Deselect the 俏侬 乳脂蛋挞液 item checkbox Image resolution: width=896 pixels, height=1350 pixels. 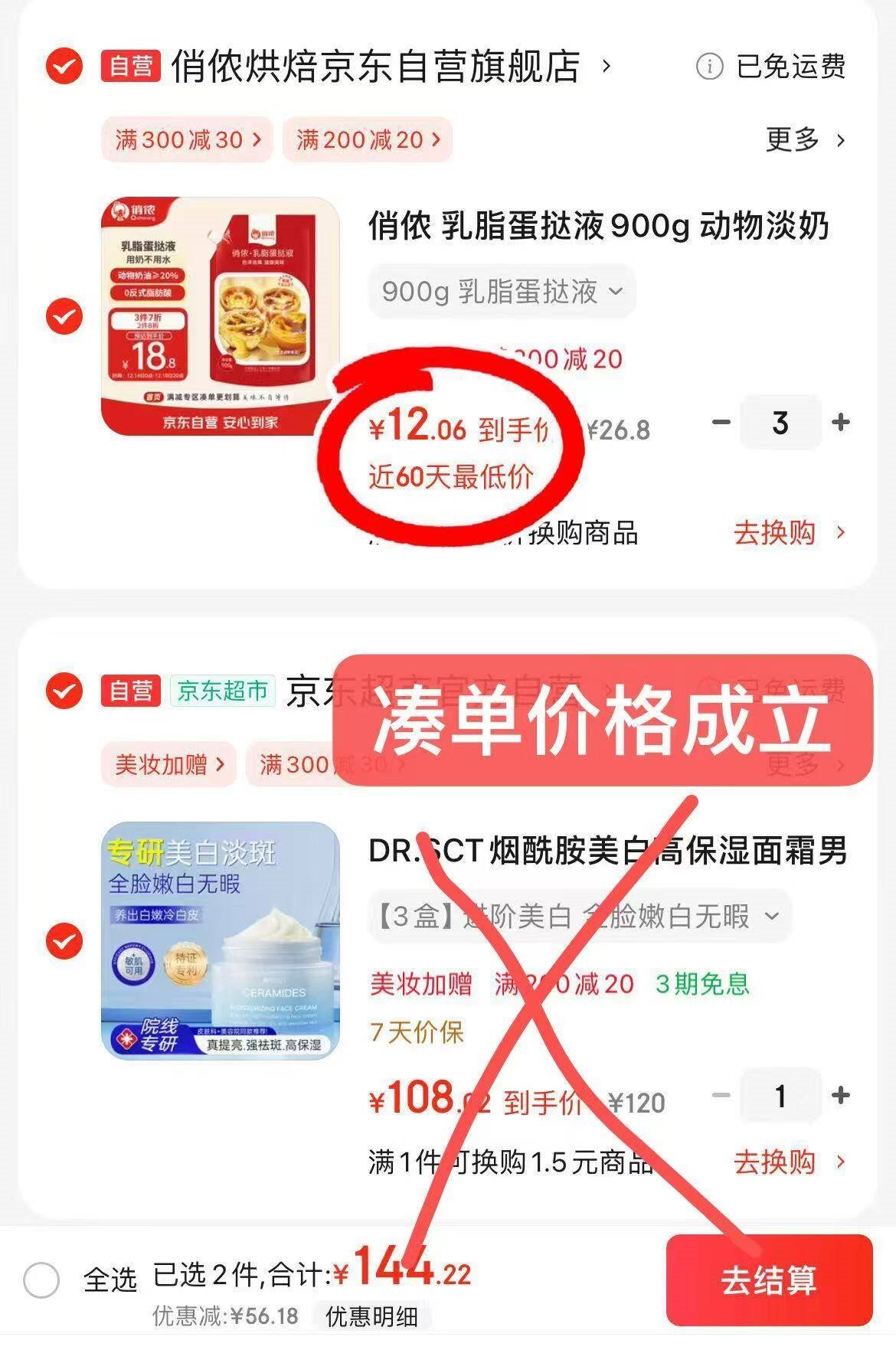pos(64,316)
